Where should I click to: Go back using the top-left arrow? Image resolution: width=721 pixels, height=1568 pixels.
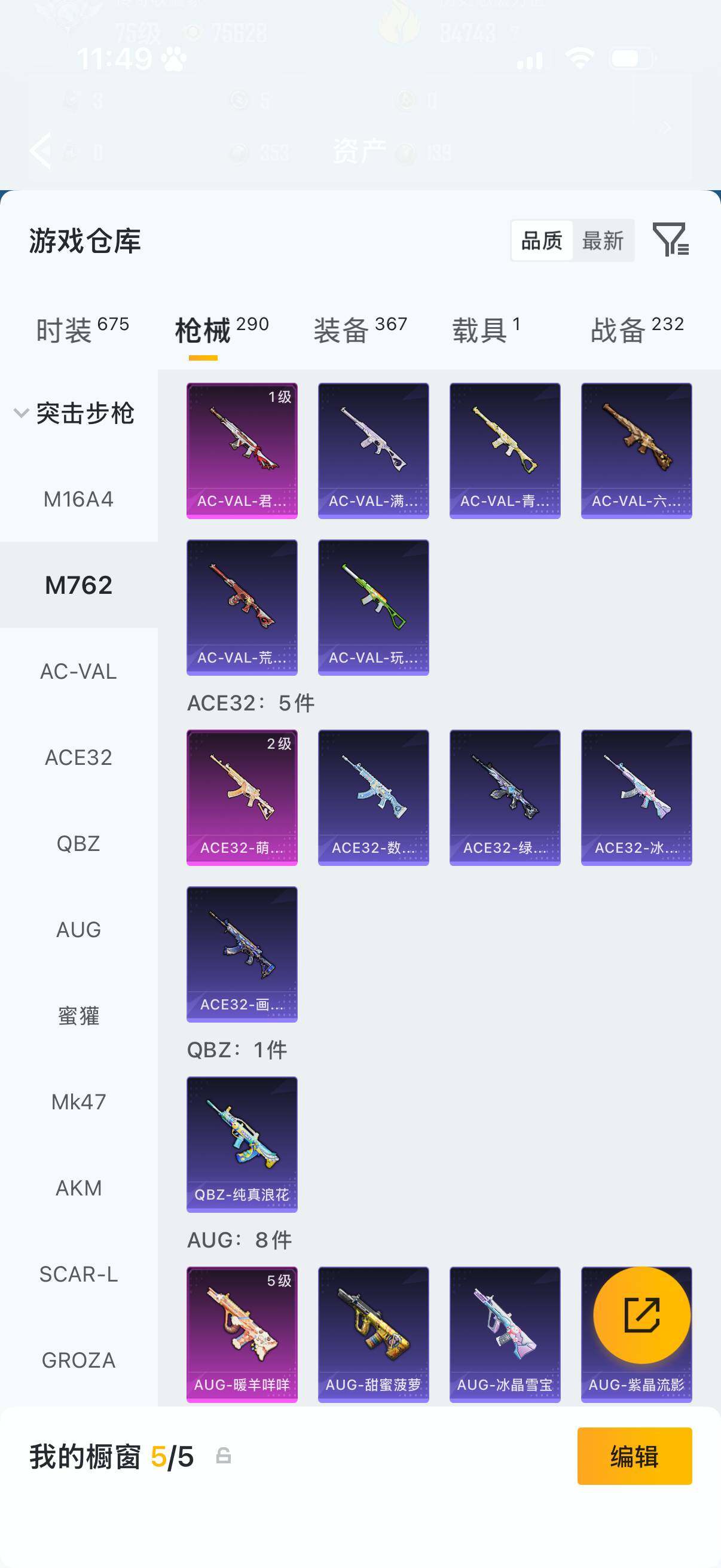pyautogui.click(x=40, y=150)
